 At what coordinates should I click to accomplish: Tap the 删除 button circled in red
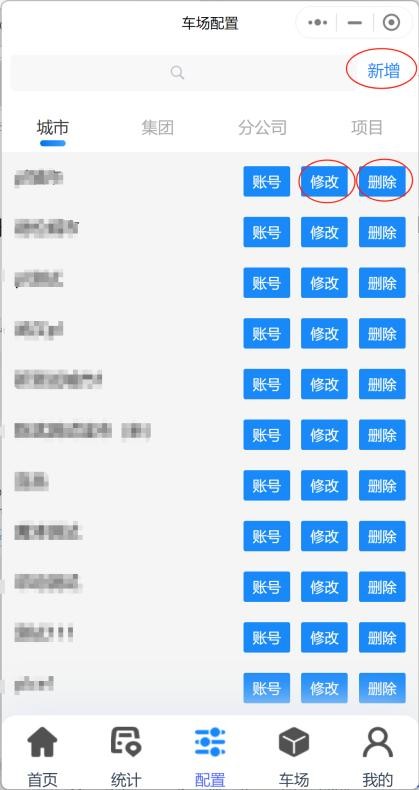[x=382, y=182]
